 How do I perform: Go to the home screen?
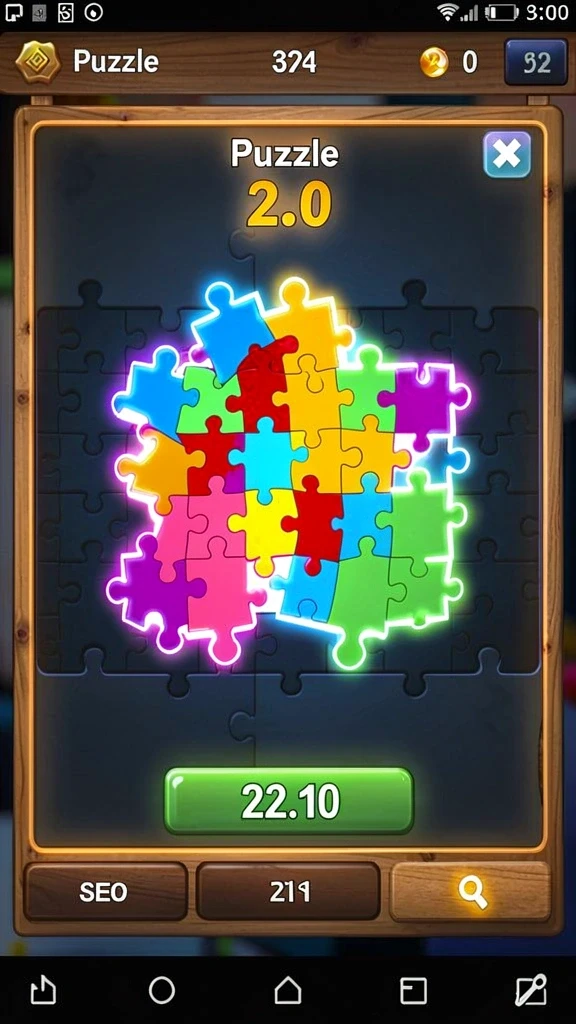288,991
